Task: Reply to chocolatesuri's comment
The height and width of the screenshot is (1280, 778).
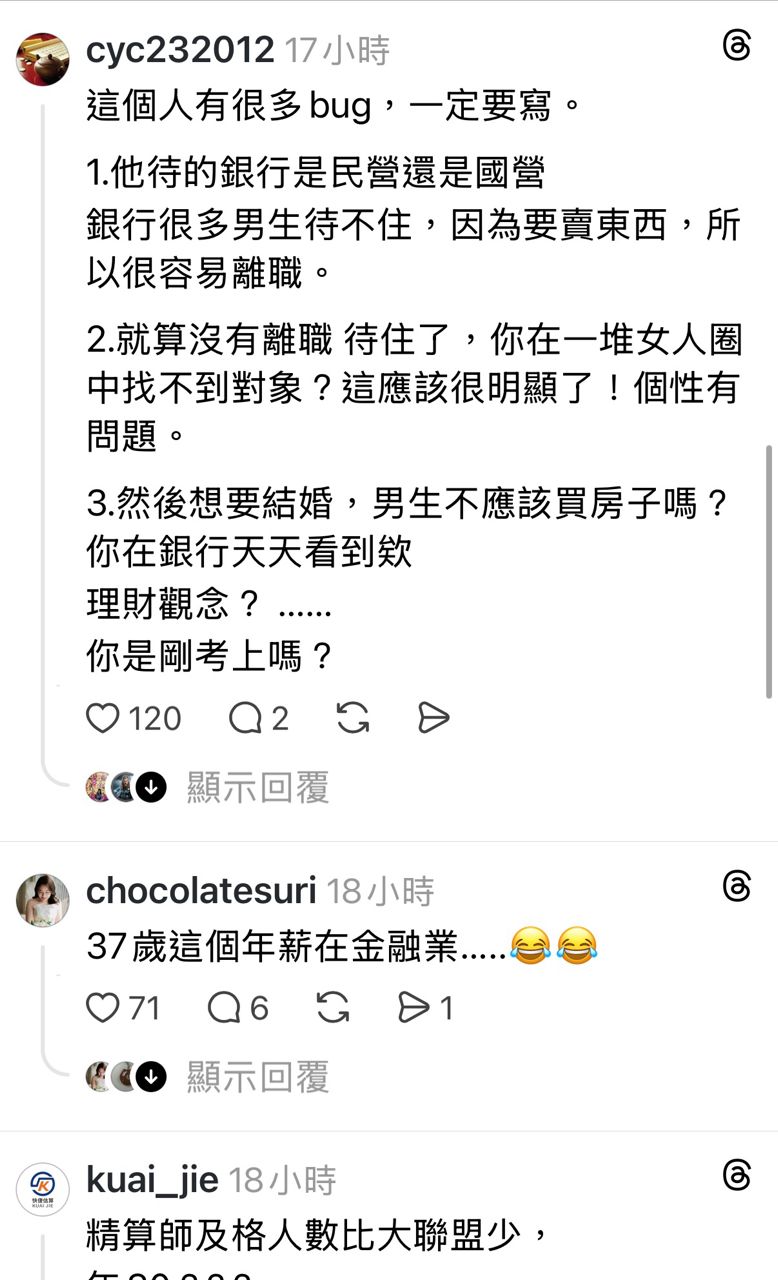Action: pos(224,1008)
